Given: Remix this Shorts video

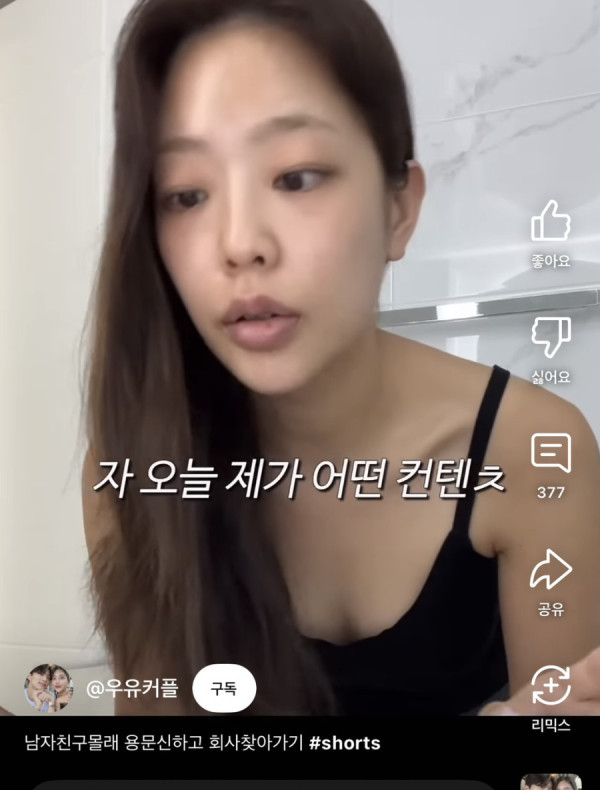Looking at the screenshot, I should [x=550, y=686].
